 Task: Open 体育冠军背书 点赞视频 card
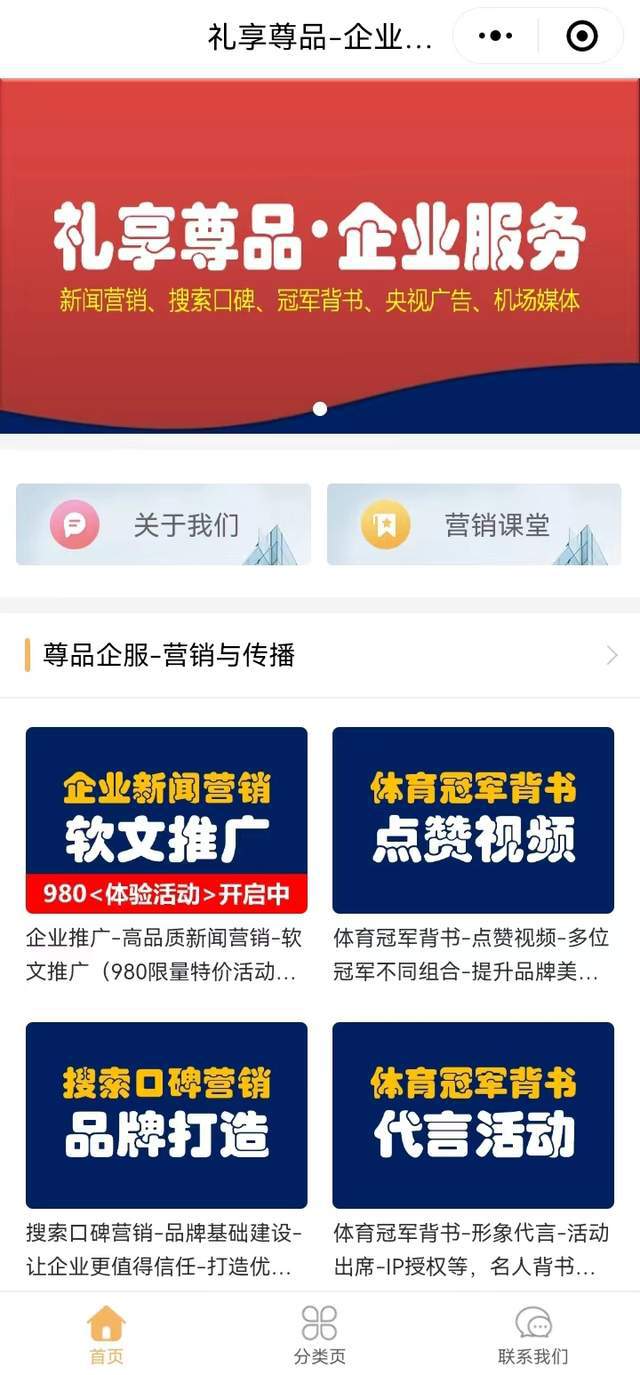(x=473, y=820)
